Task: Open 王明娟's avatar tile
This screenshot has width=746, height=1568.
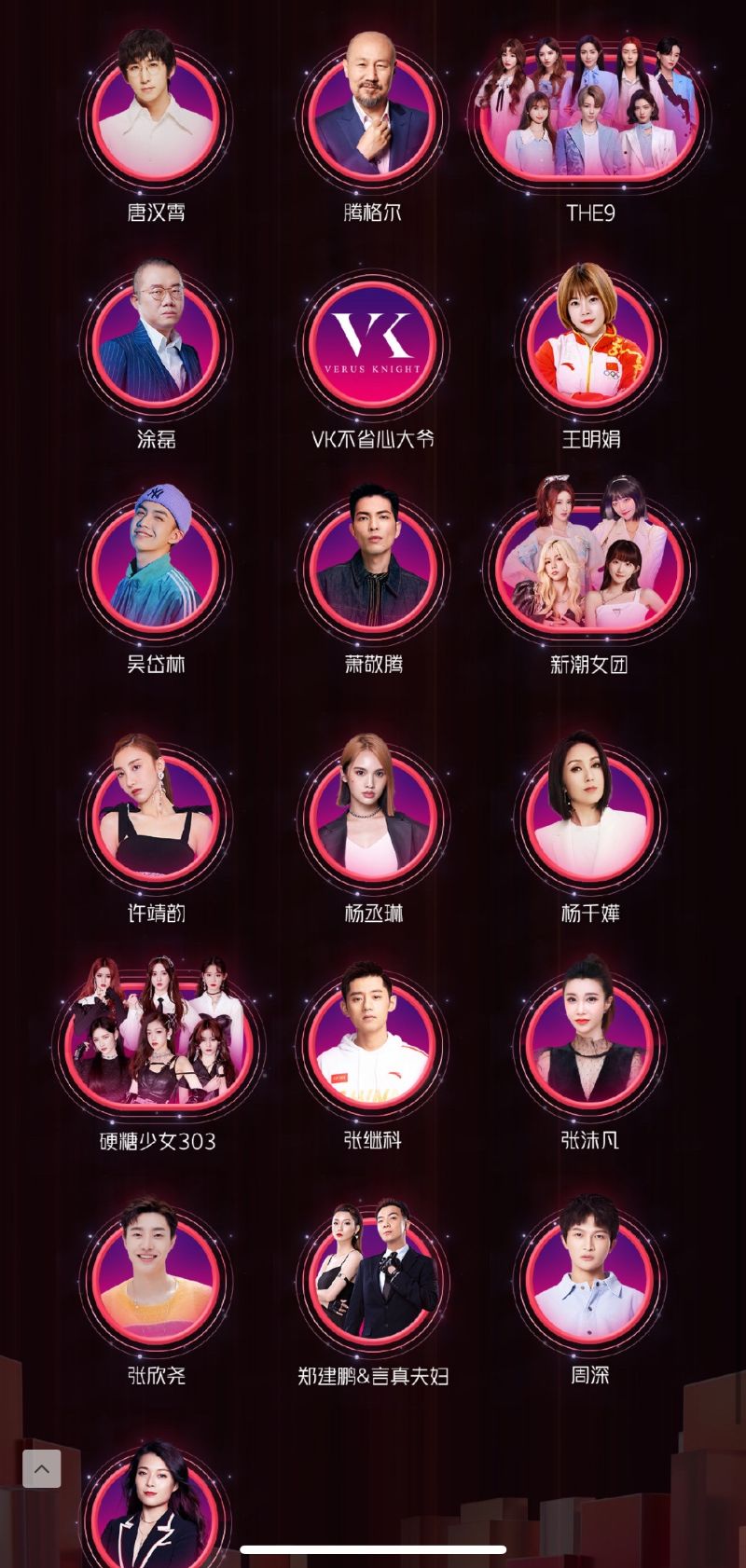Action: pos(589,343)
